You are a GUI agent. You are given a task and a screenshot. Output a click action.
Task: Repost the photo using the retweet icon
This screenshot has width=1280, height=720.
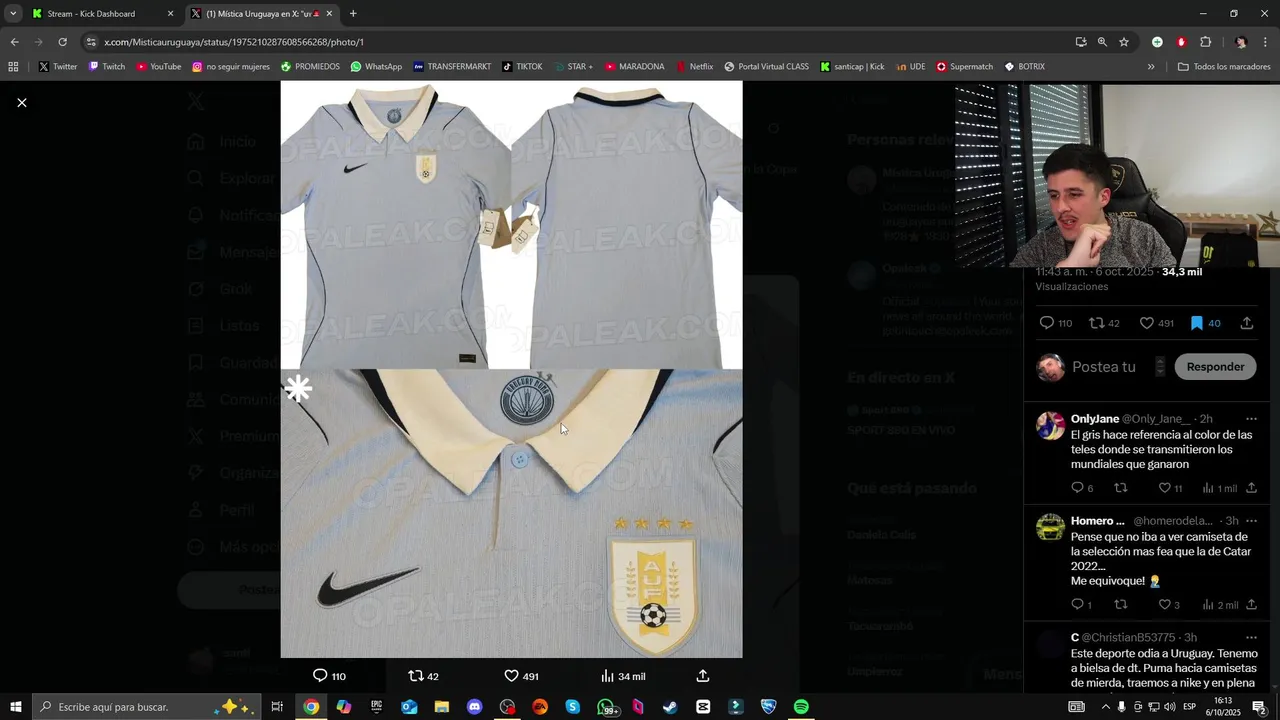[x=416, y=676]
